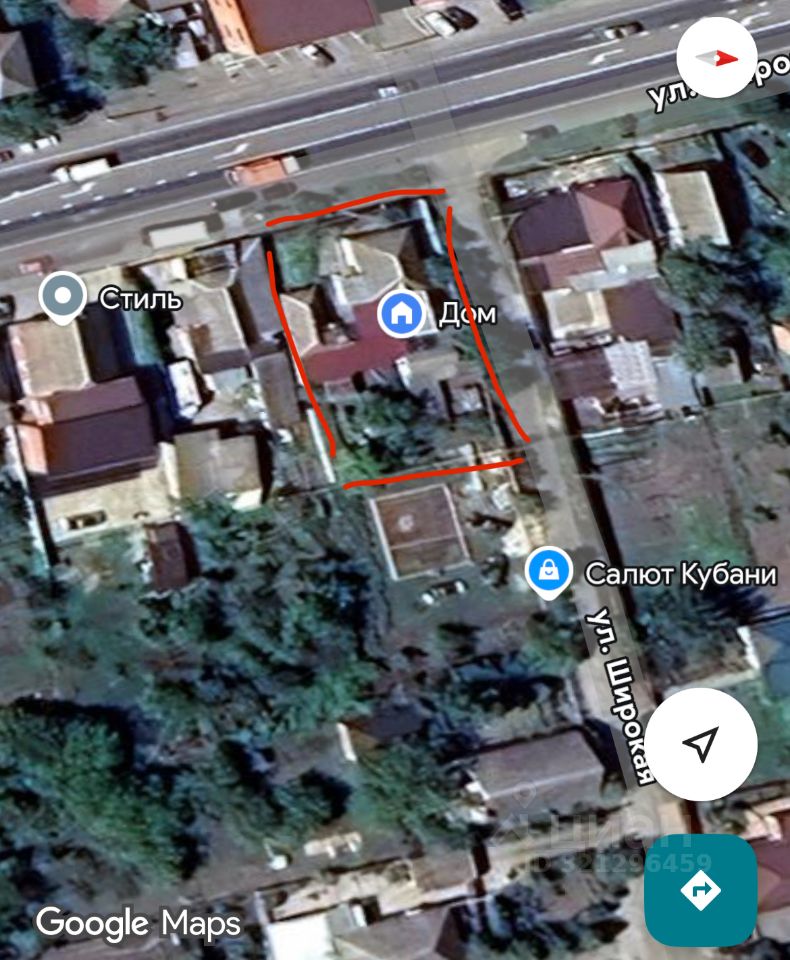Open directions with the turn arrow button
The image size is (790, 960).
(x=700, y=890)
